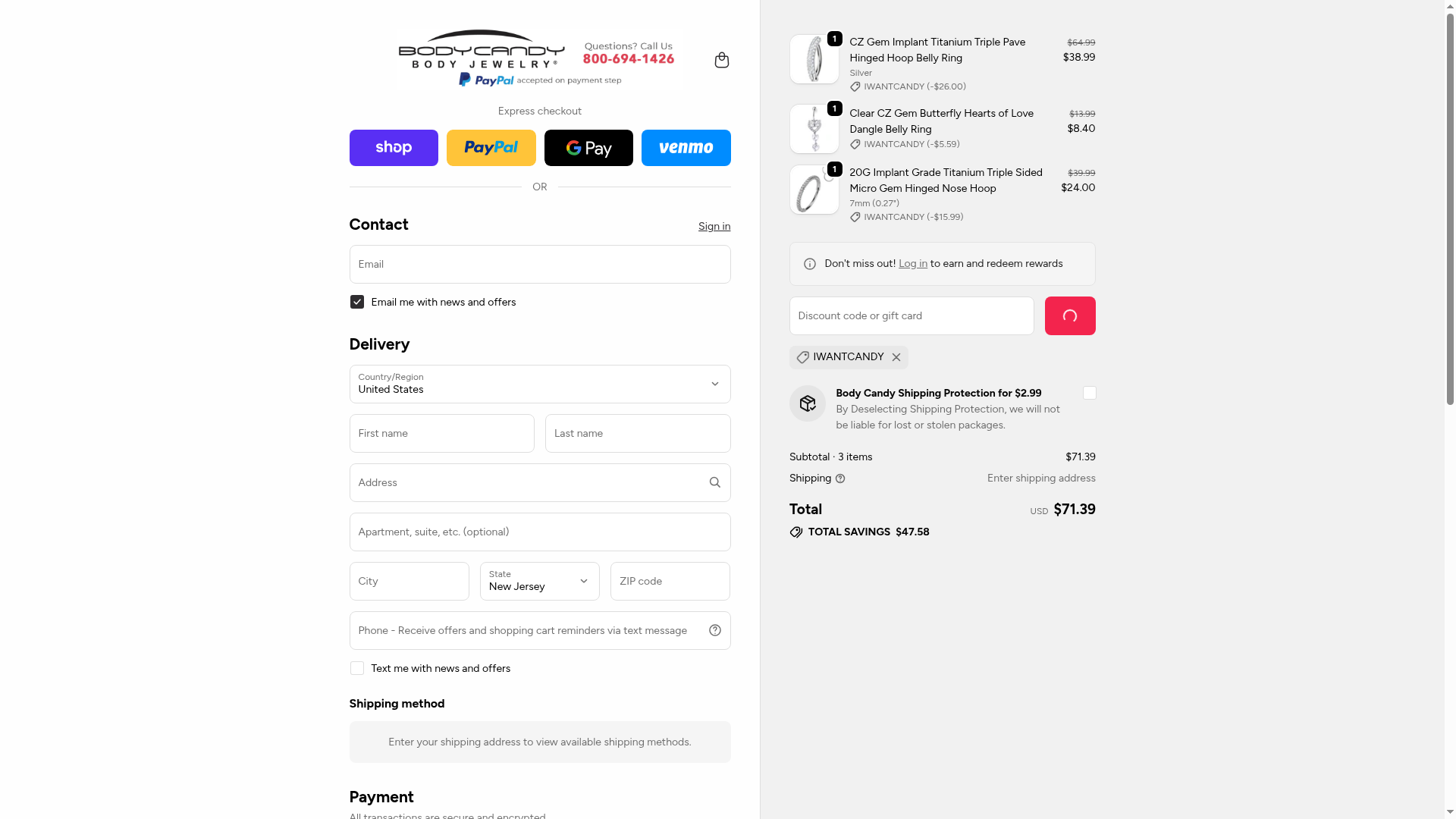Viewport: 1456px width, 819px height.
Task: Show phone number help tooltip
Action: (x=714, y=630)
